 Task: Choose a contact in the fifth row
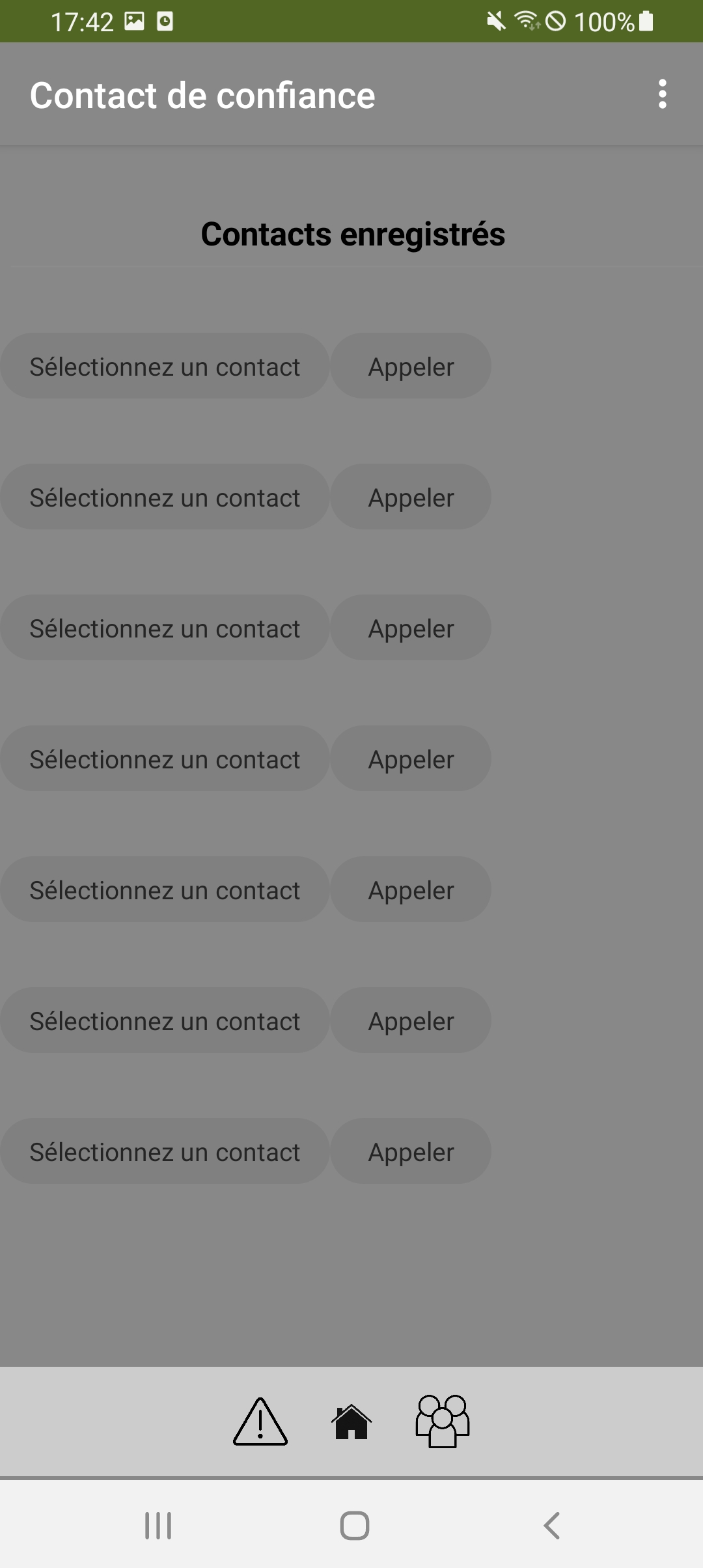[165, 889]
